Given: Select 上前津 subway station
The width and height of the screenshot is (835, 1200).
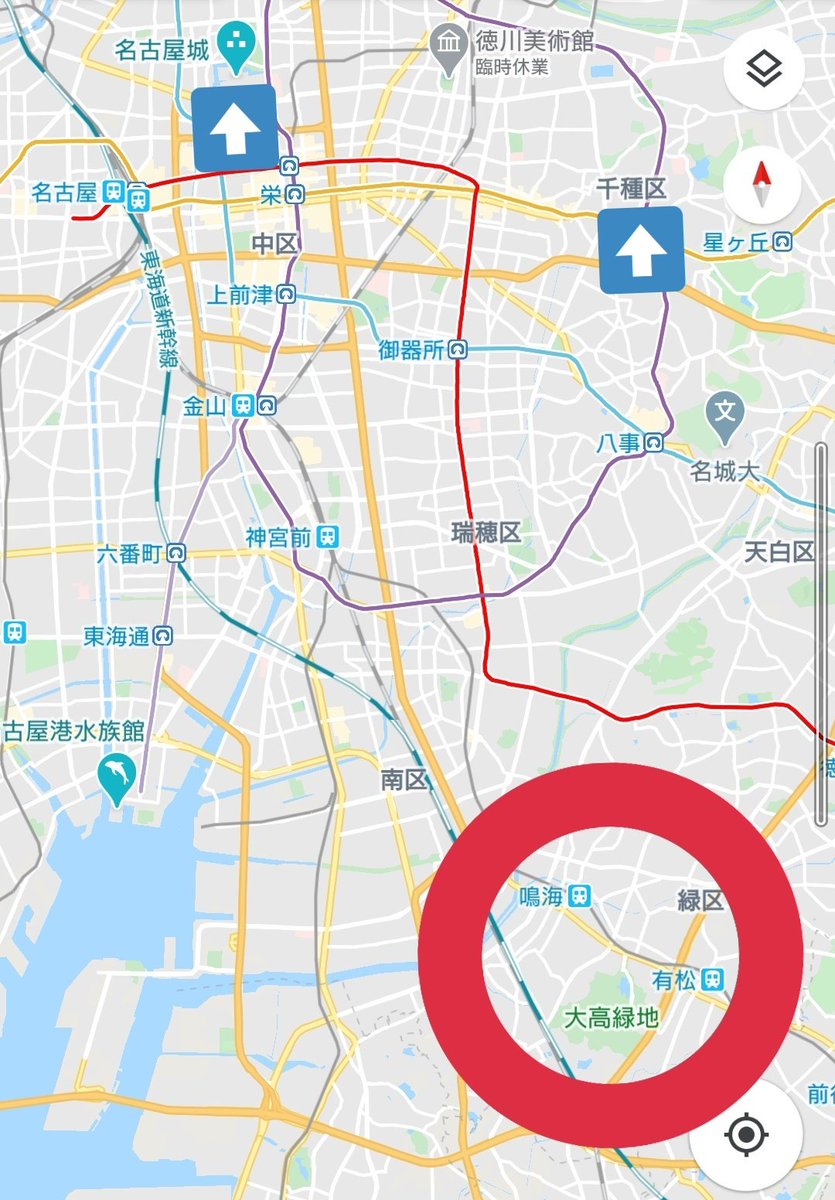Looking at the screenshot, I should tap(286, 294).
